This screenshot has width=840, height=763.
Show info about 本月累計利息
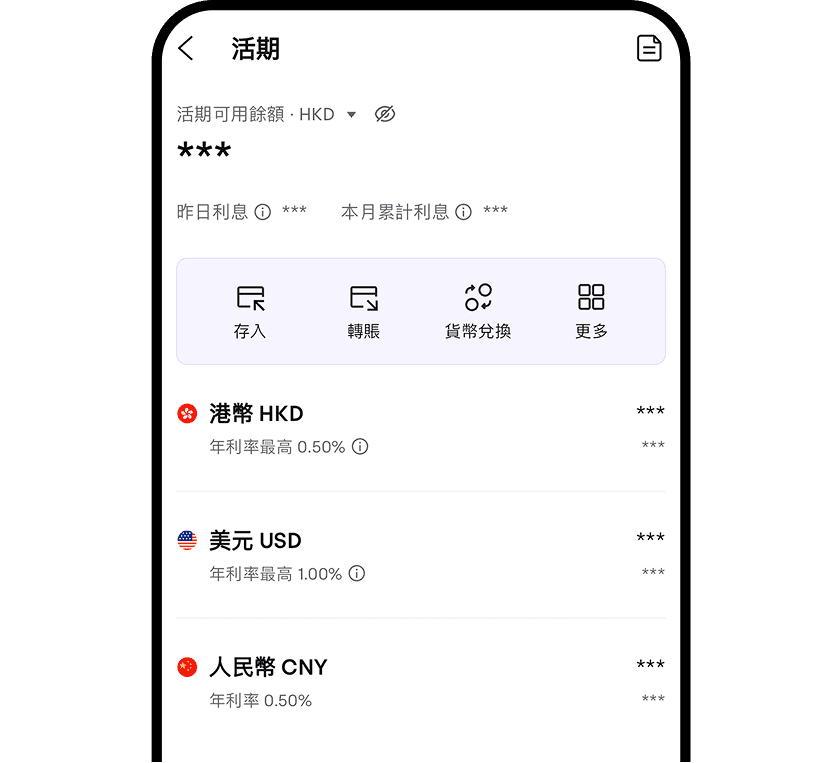(463, 212)
